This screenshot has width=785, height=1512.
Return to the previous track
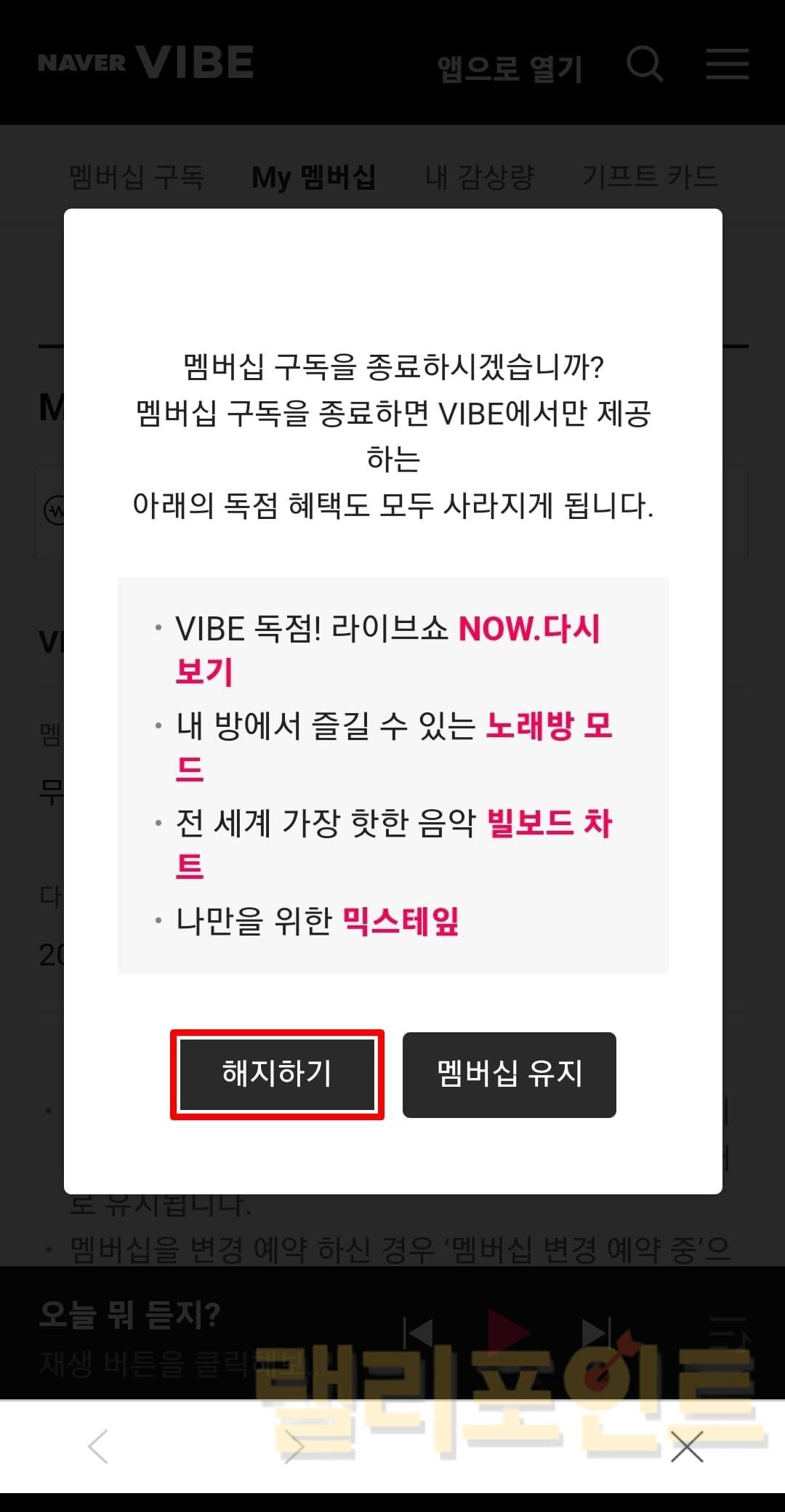[x=419, y=1333]
